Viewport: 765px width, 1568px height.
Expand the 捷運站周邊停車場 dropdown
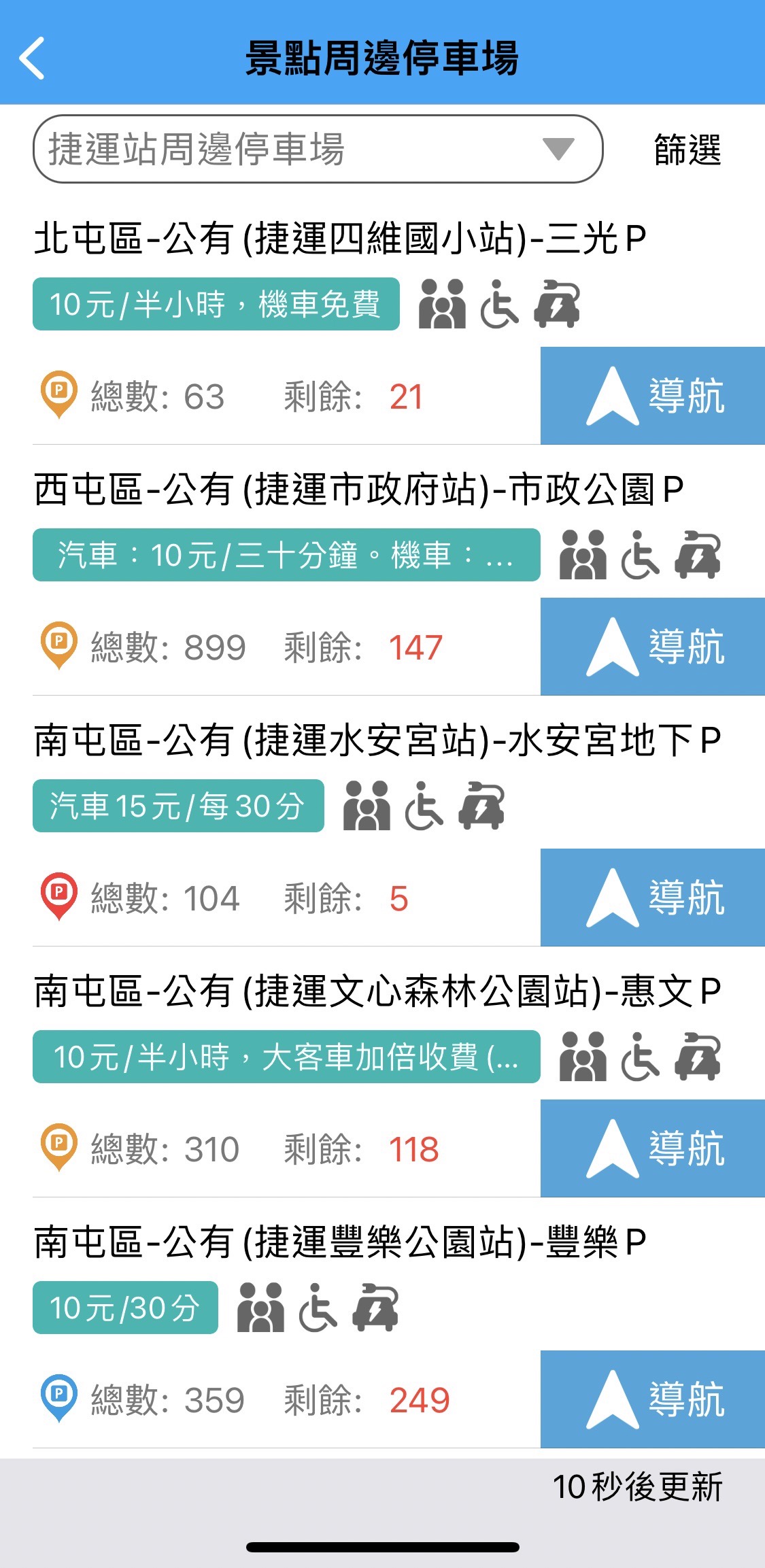318,149
